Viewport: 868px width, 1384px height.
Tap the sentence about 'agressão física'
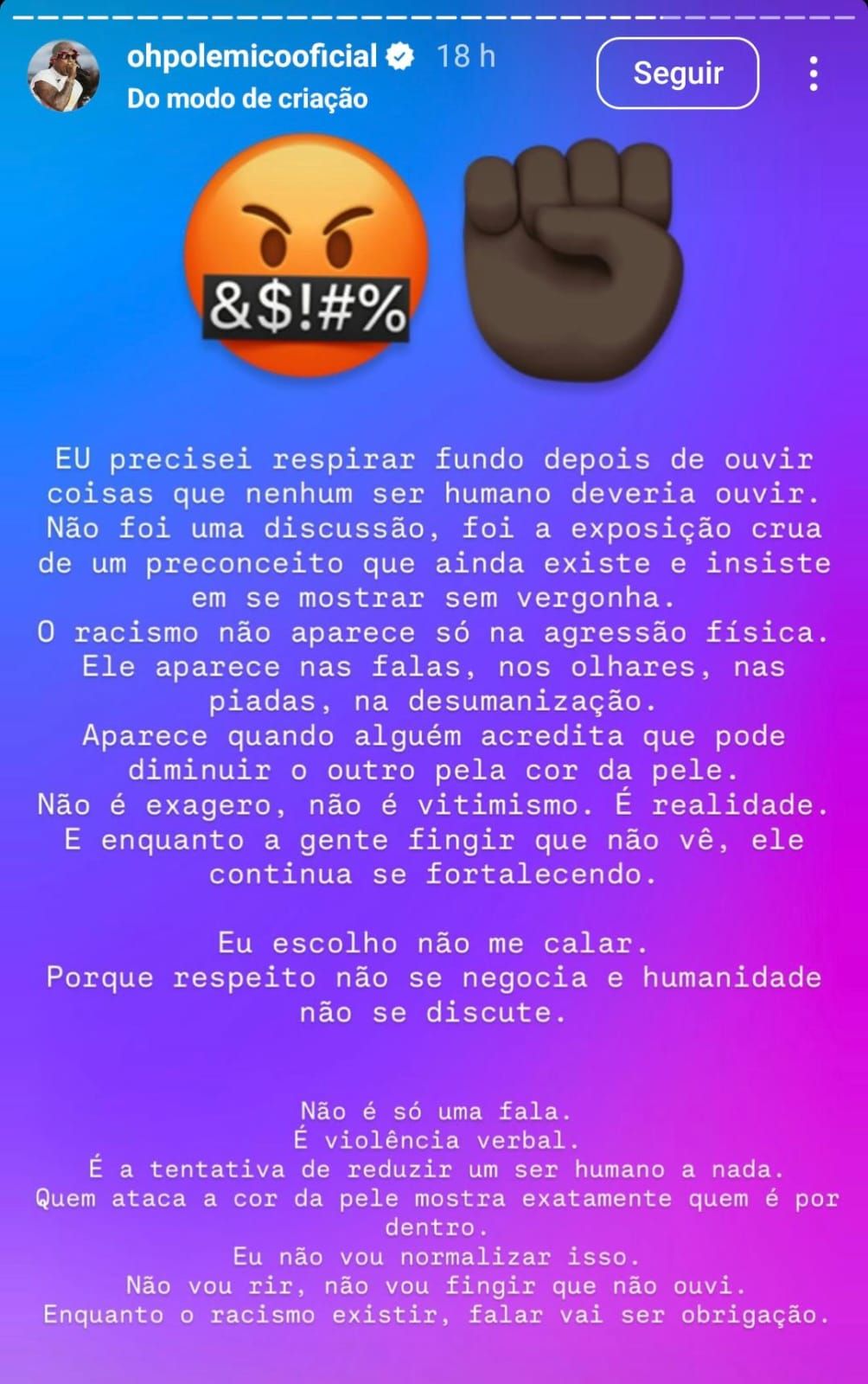(x=432, y=633)
